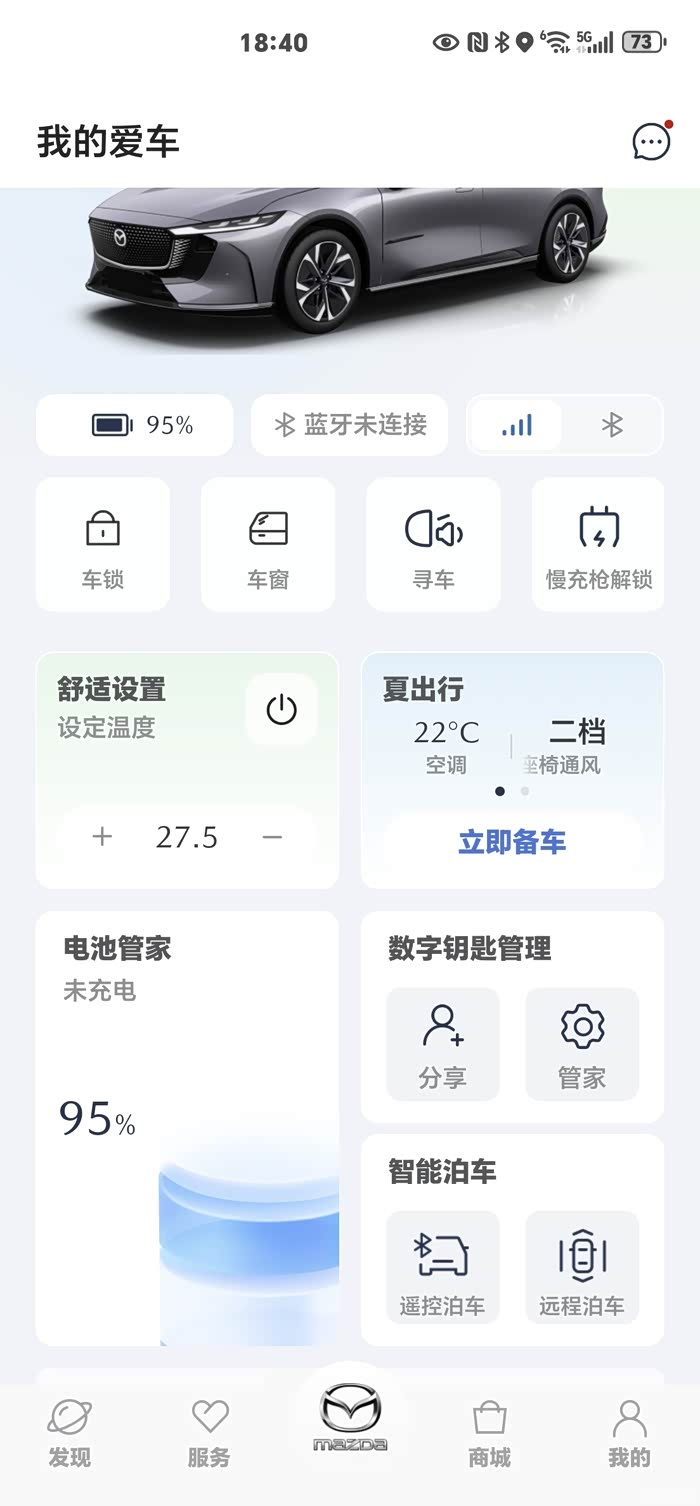Select the Bluetooth connection mode segment
This screenshot has width=700, height=1506.
[x=612, y=426]
